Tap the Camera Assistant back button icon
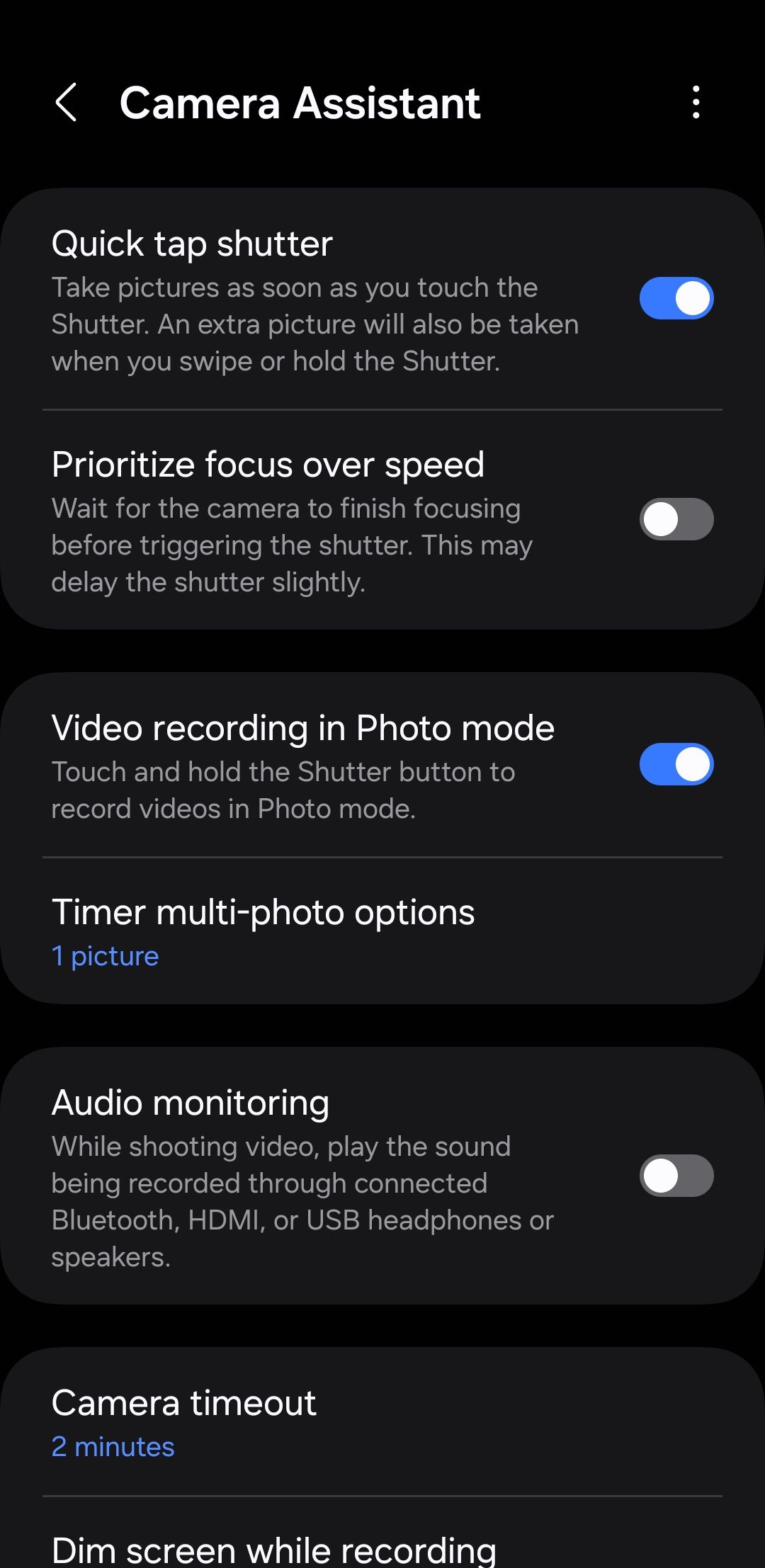765x1568 pixels. click(67, 103)
